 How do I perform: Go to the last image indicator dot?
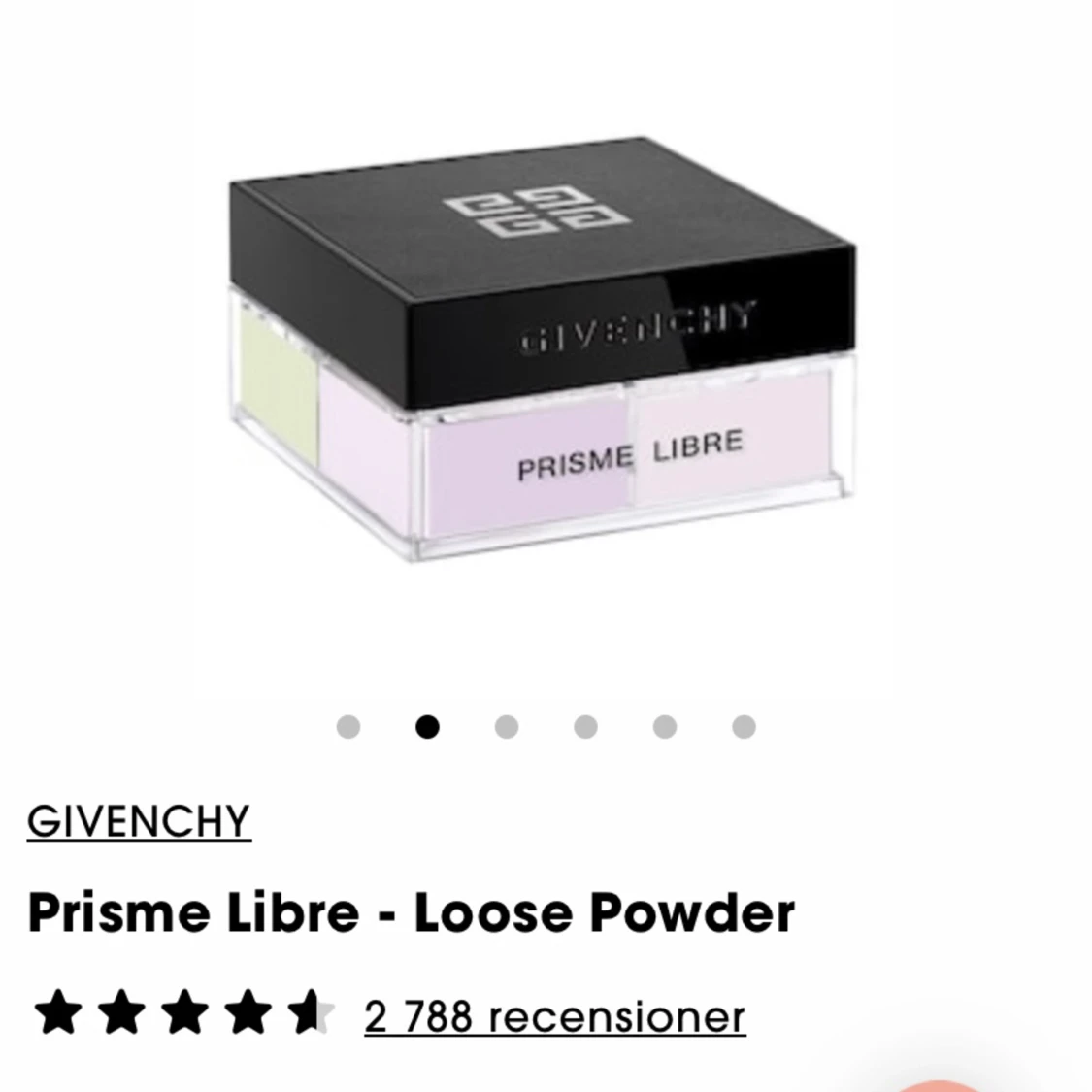[x=745, y=727]
